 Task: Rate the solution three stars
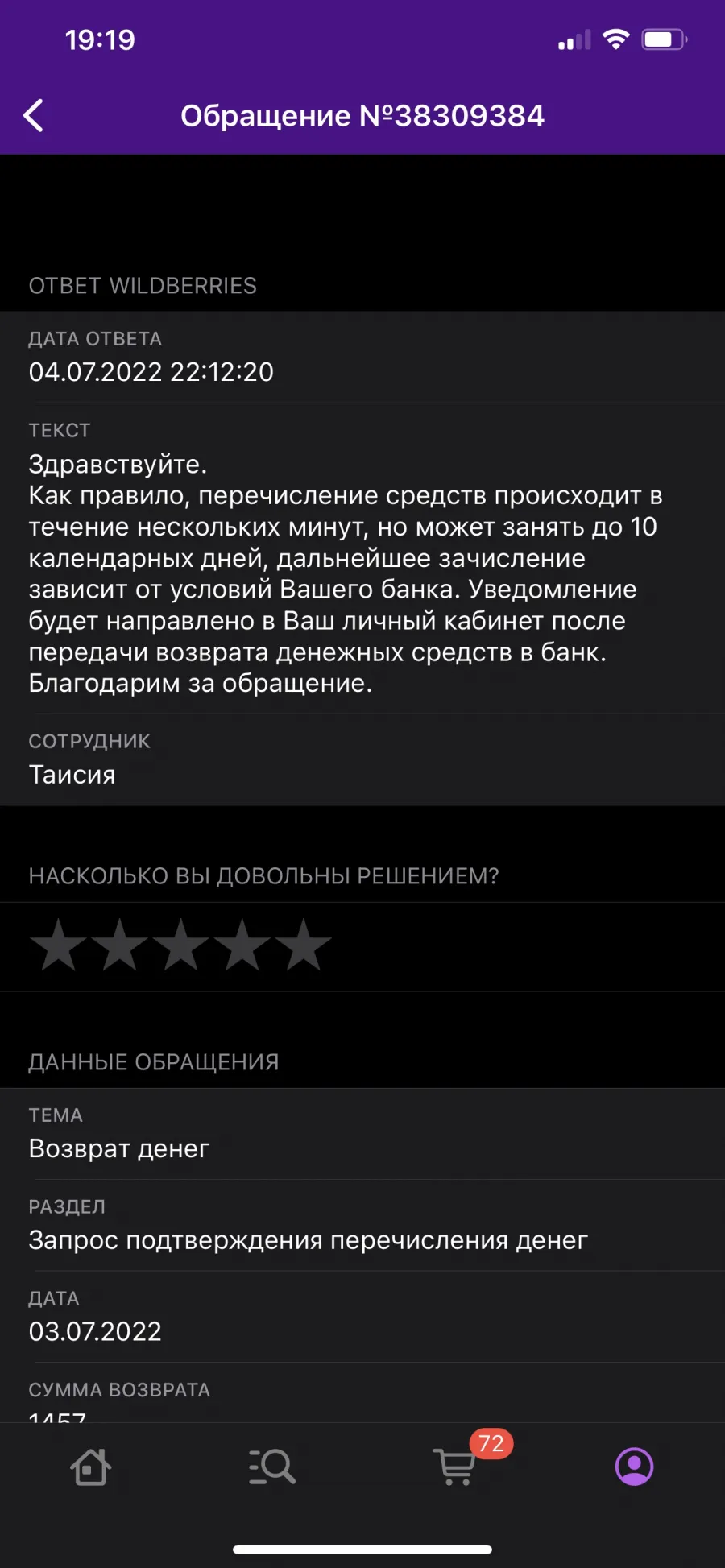pos(181,945)
